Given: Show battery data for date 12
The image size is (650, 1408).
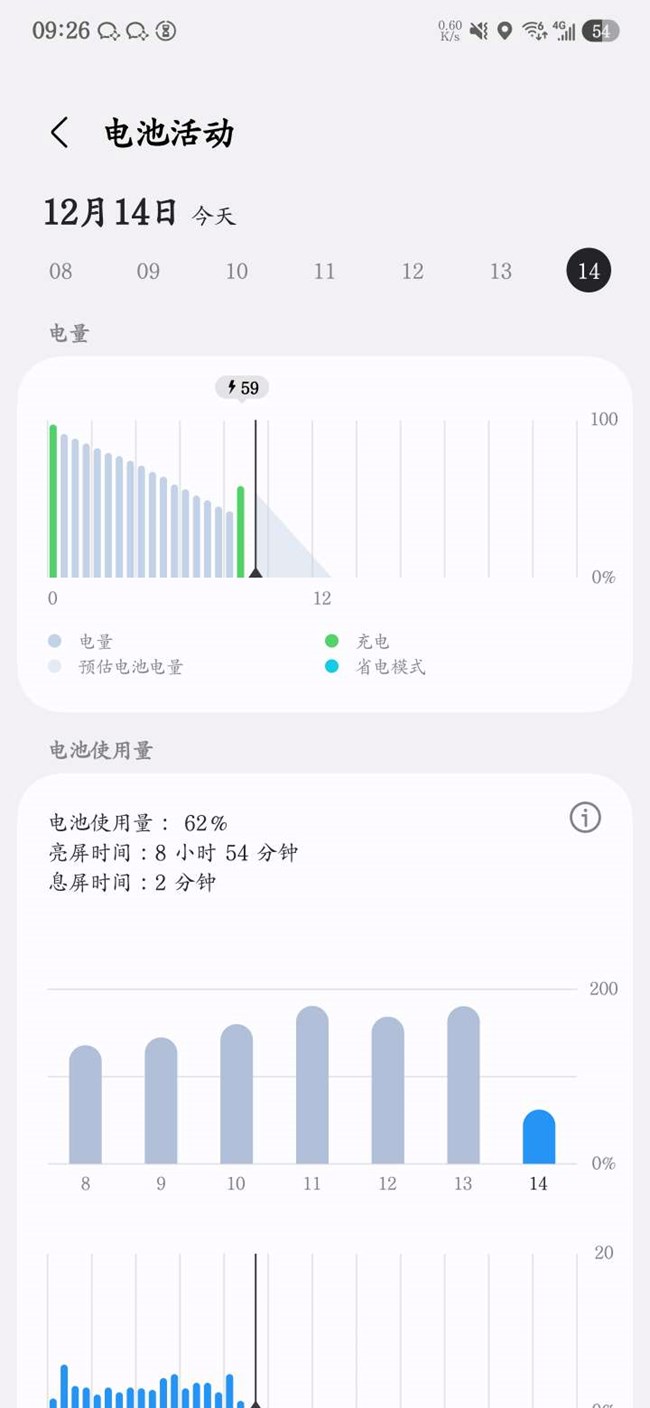Looking at the screenshot, I should coord(413,271).
